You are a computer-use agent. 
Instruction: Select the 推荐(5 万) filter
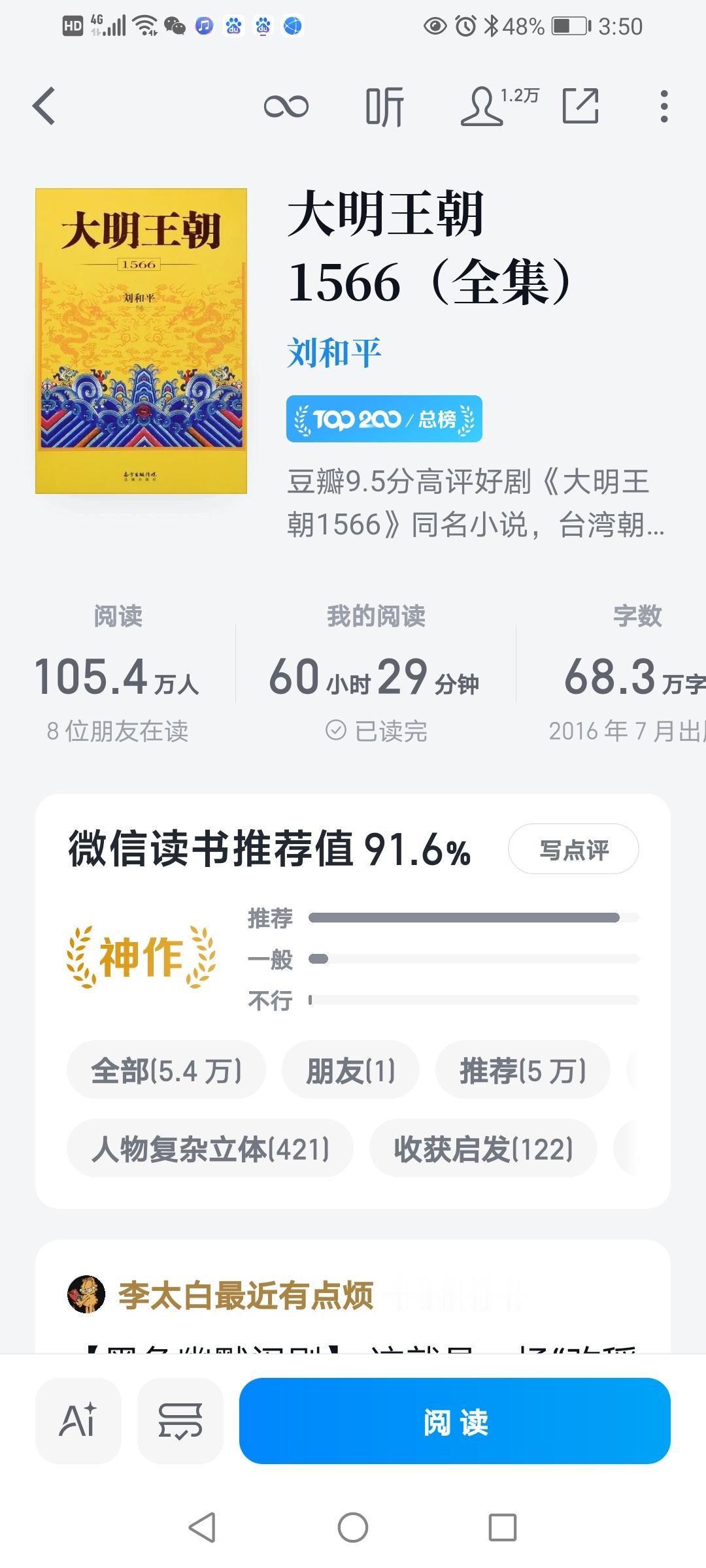(522, 1070)
